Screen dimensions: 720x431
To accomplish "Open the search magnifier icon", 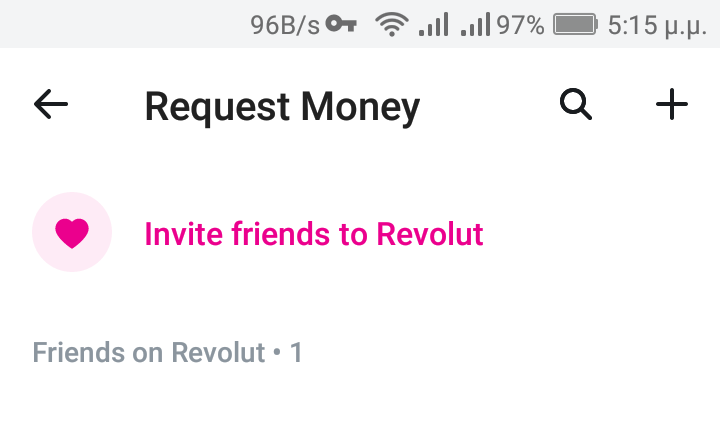I will pos(576,104).
